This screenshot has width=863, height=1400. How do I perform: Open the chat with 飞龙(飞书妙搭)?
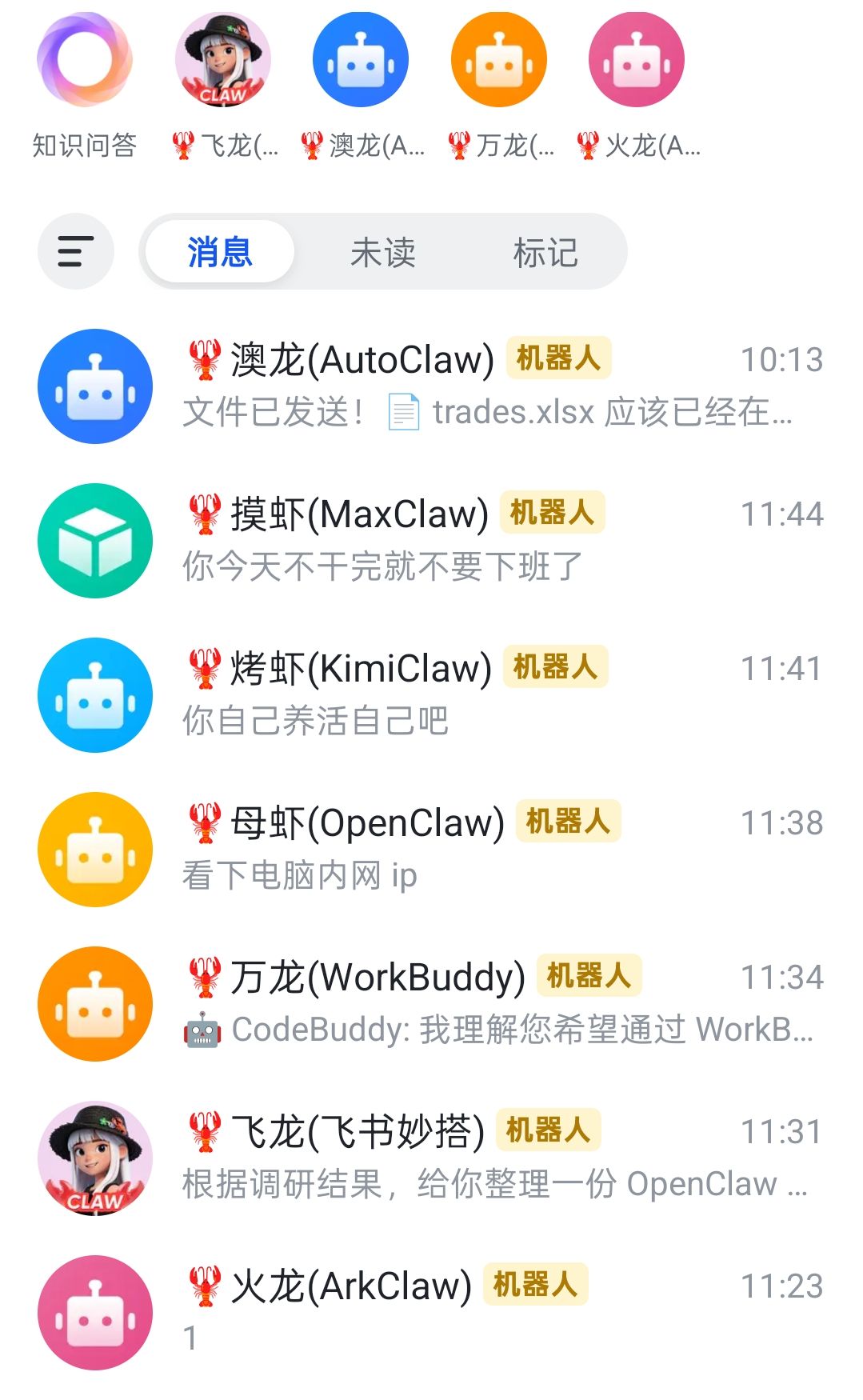click(431, 1158)
